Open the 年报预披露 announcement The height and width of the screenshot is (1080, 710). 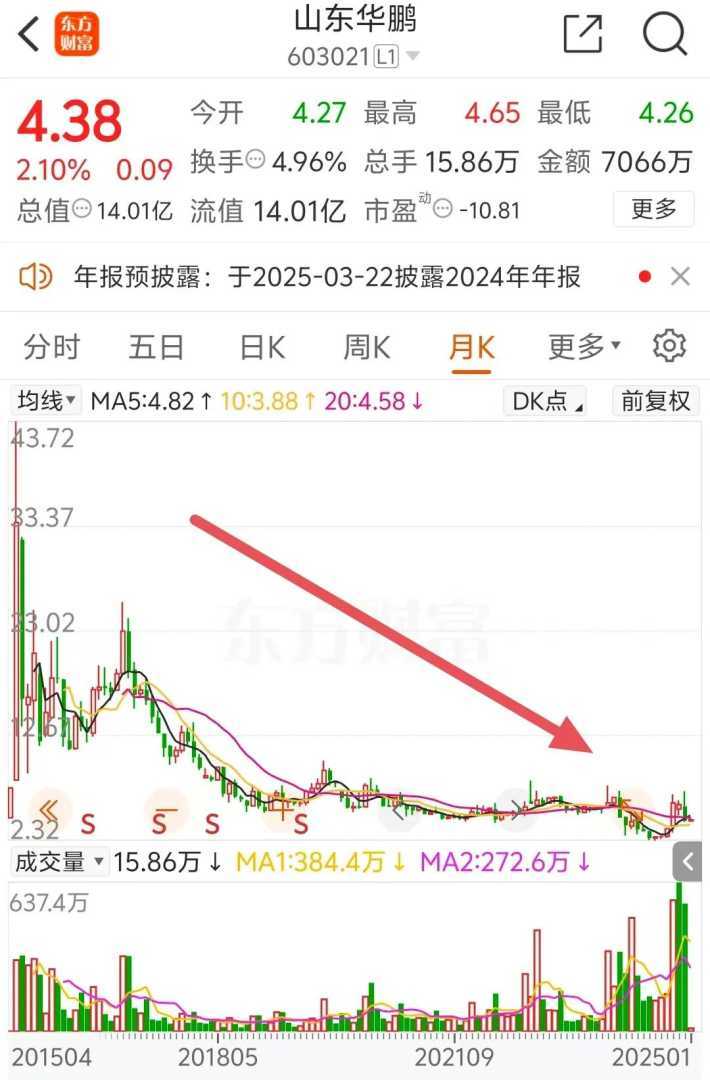[x=328, y=277]
